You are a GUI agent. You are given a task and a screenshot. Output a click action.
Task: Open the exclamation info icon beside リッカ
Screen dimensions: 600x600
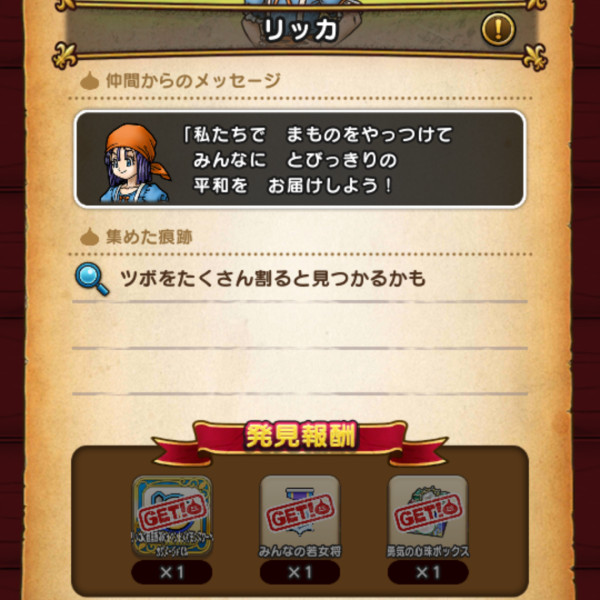tap(497, 29)
